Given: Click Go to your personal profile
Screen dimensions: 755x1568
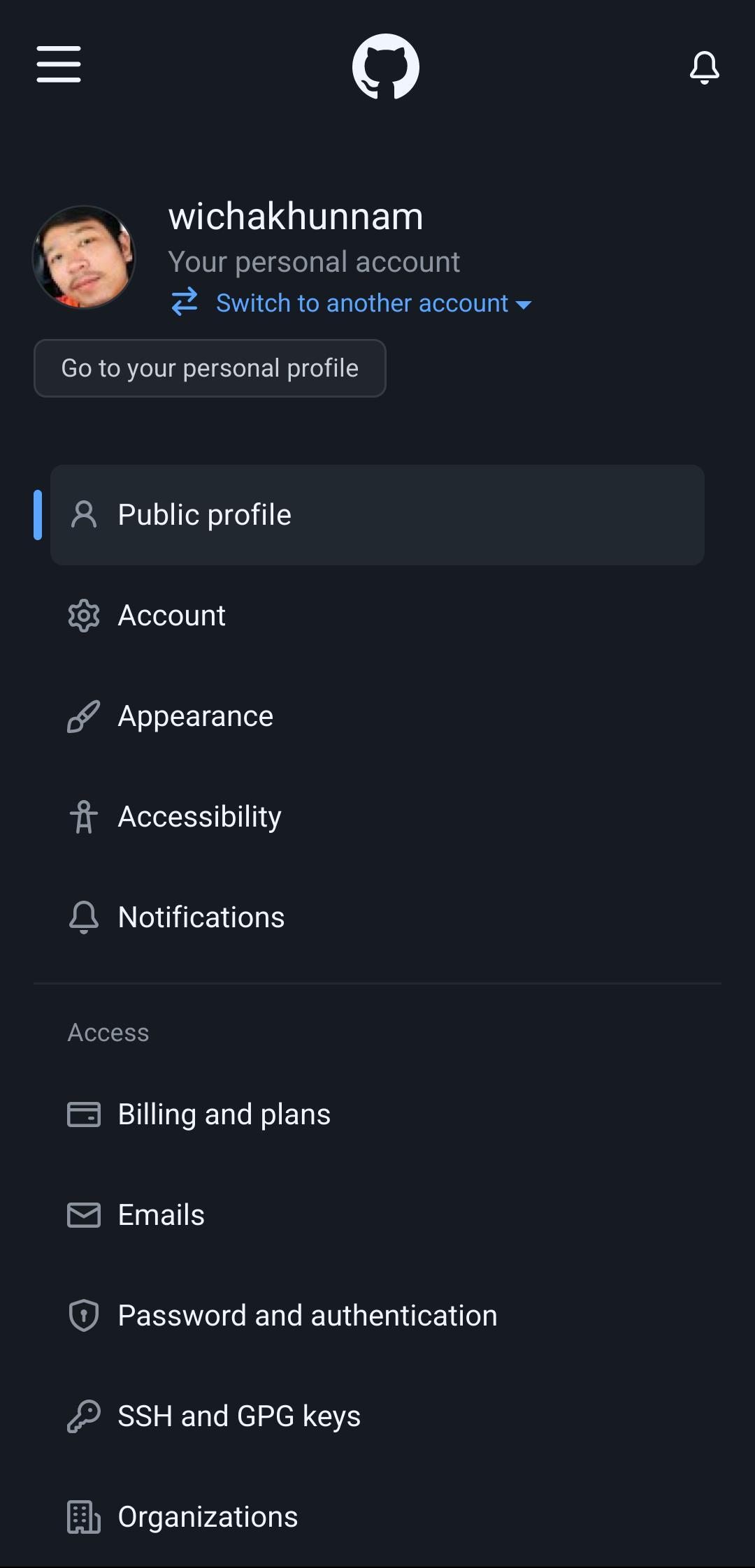Looking at the screenshot, I should tap(210, 368).
